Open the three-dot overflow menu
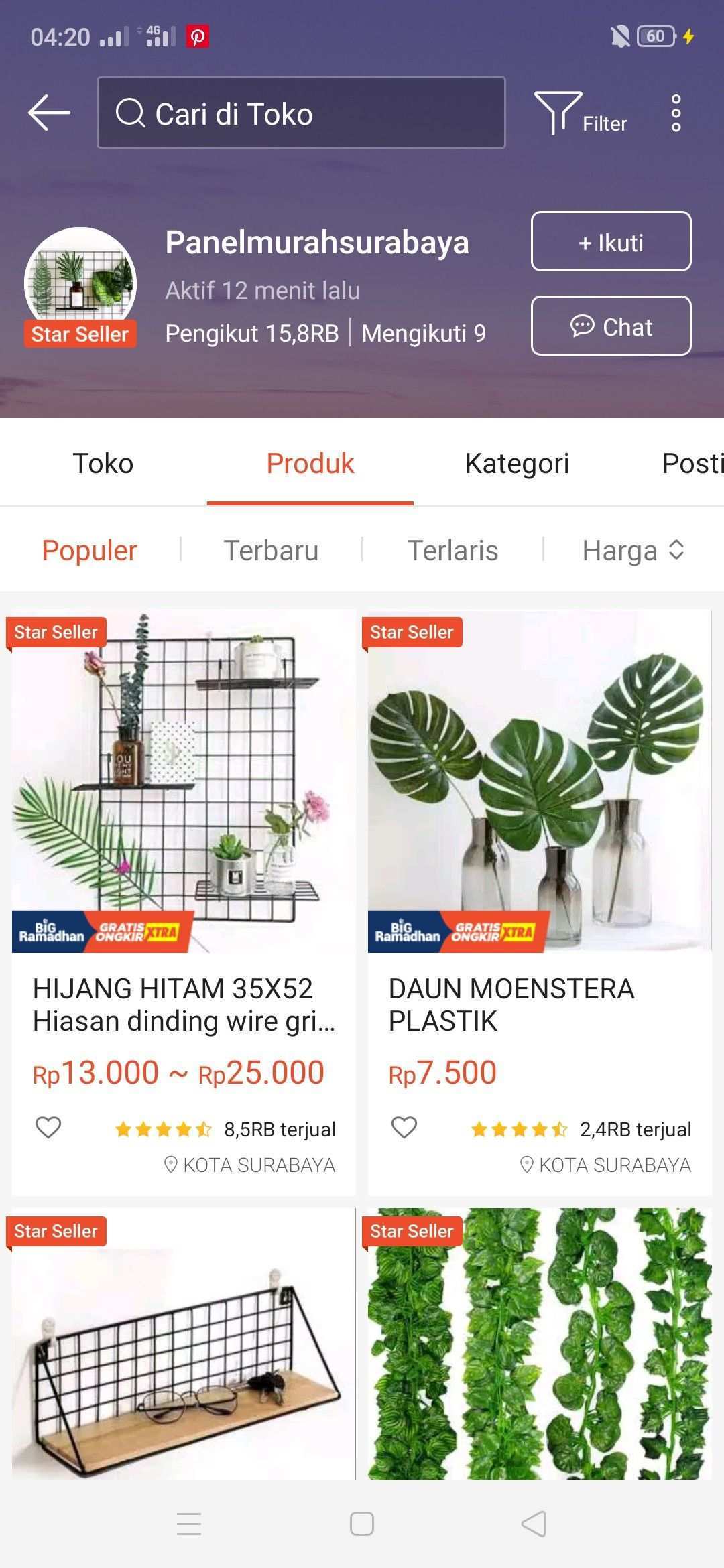This screenshot has width=724, height=1568. pyautogui.click(x=676, y=113)
